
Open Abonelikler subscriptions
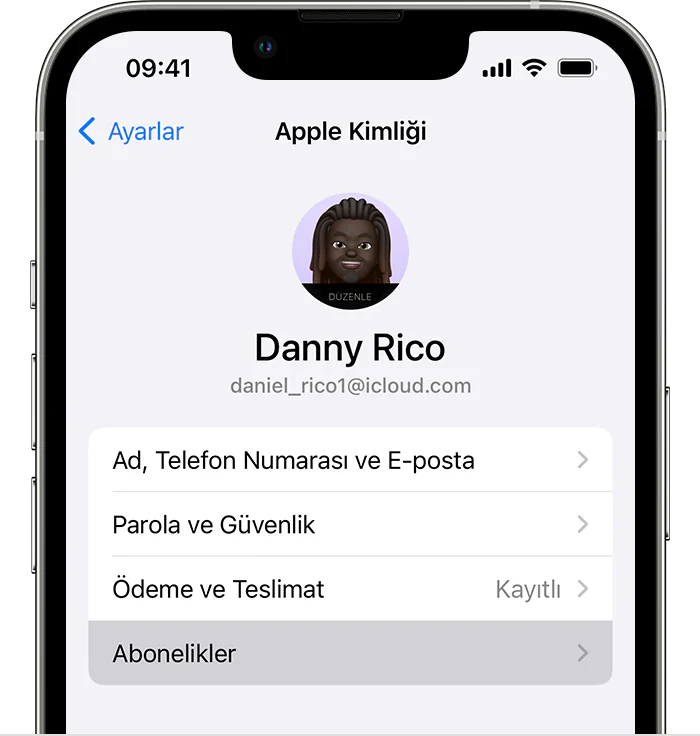[x=350, y=654]
